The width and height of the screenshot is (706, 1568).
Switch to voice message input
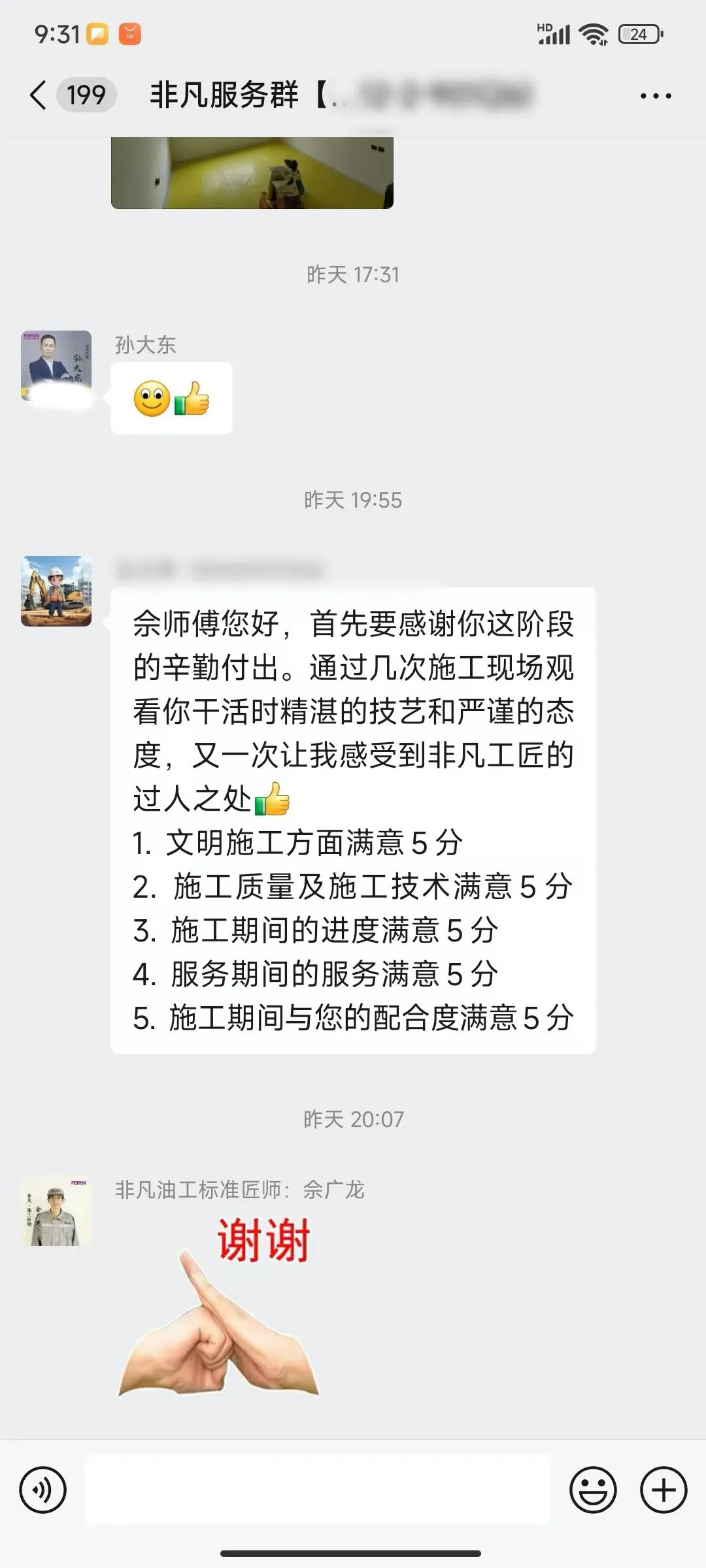[x=43, y=1490]
